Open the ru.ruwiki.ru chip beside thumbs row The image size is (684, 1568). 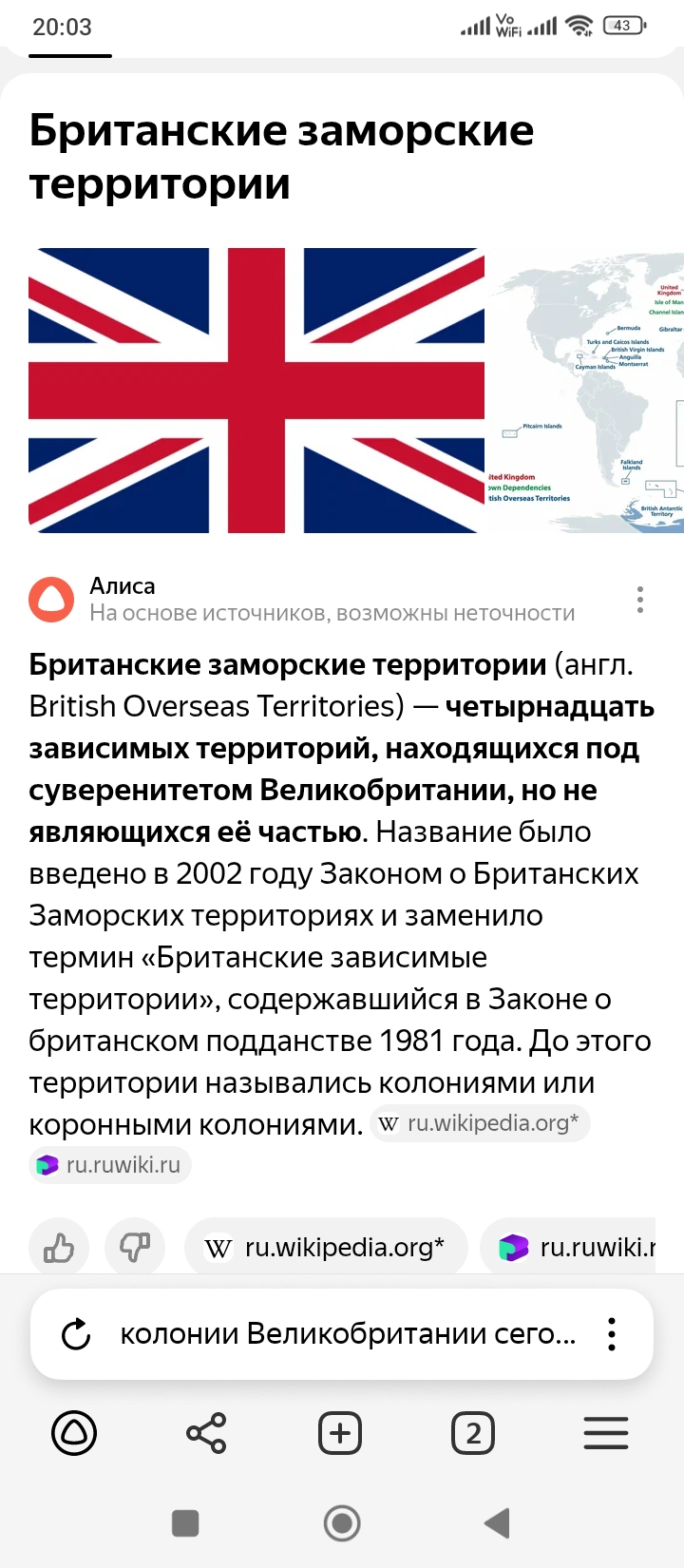[x=575, y=1247]
